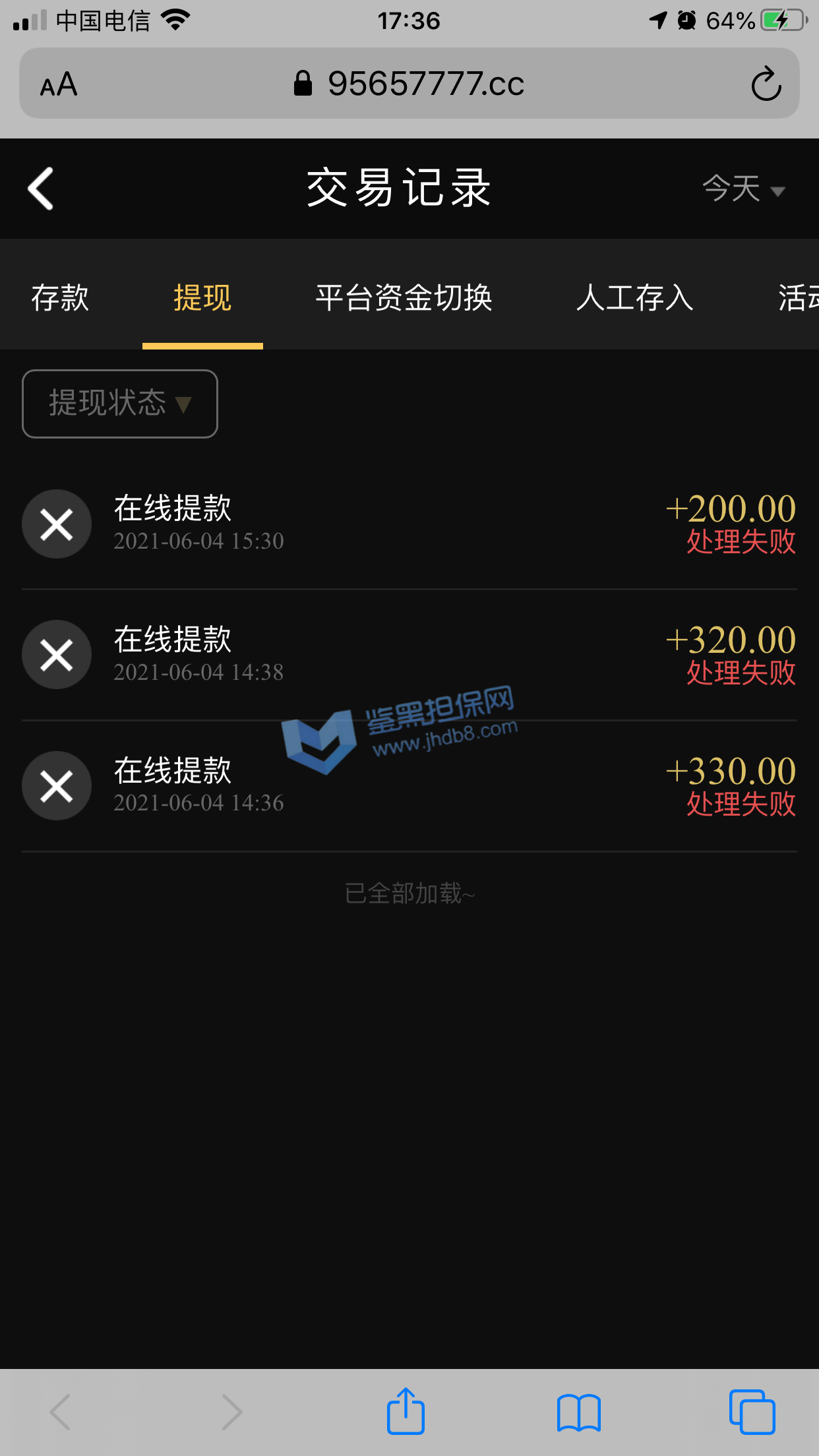Show all open Safari tabs
Screen dimensions: 819x1456
click(752, 1412)
